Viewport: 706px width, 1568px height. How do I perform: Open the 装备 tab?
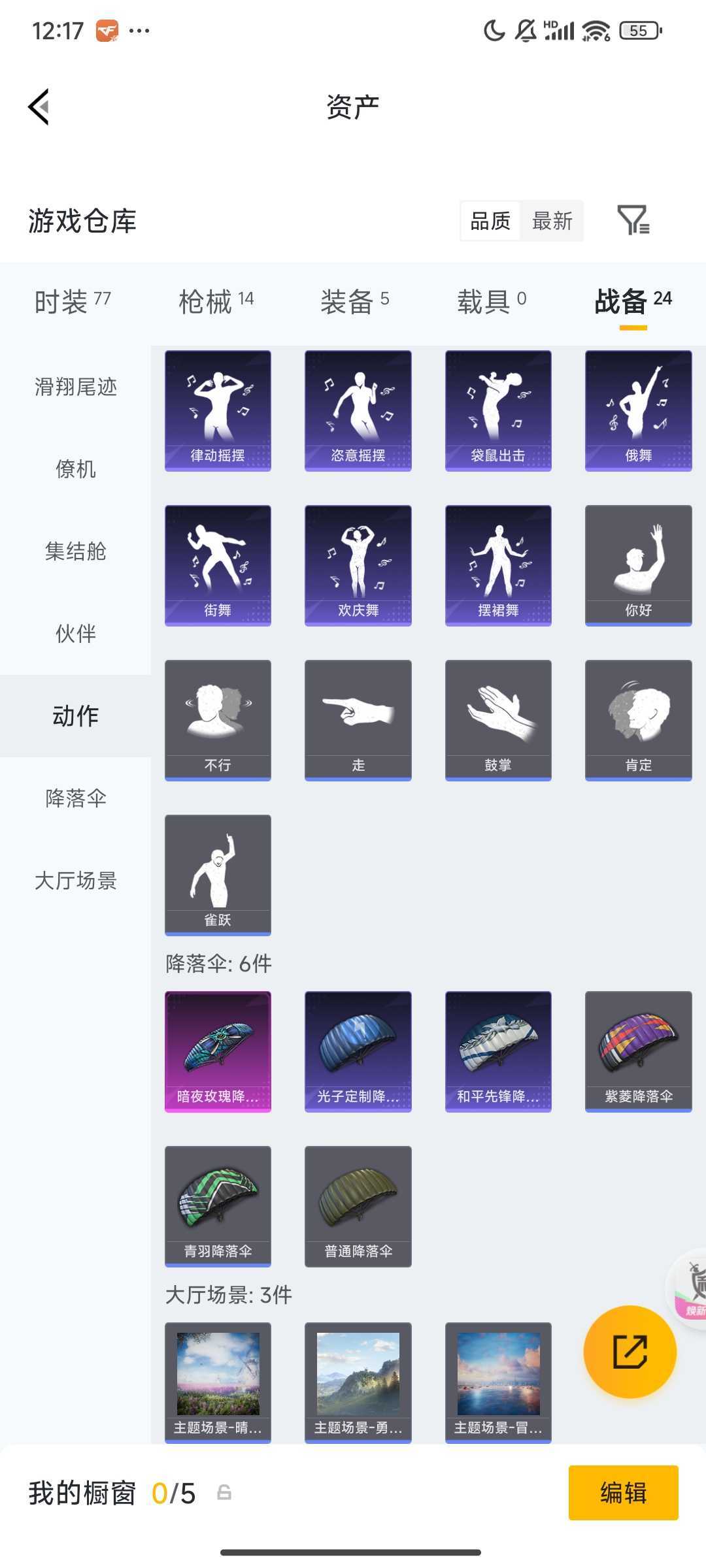pyautogui.click(x=354, y=301)
